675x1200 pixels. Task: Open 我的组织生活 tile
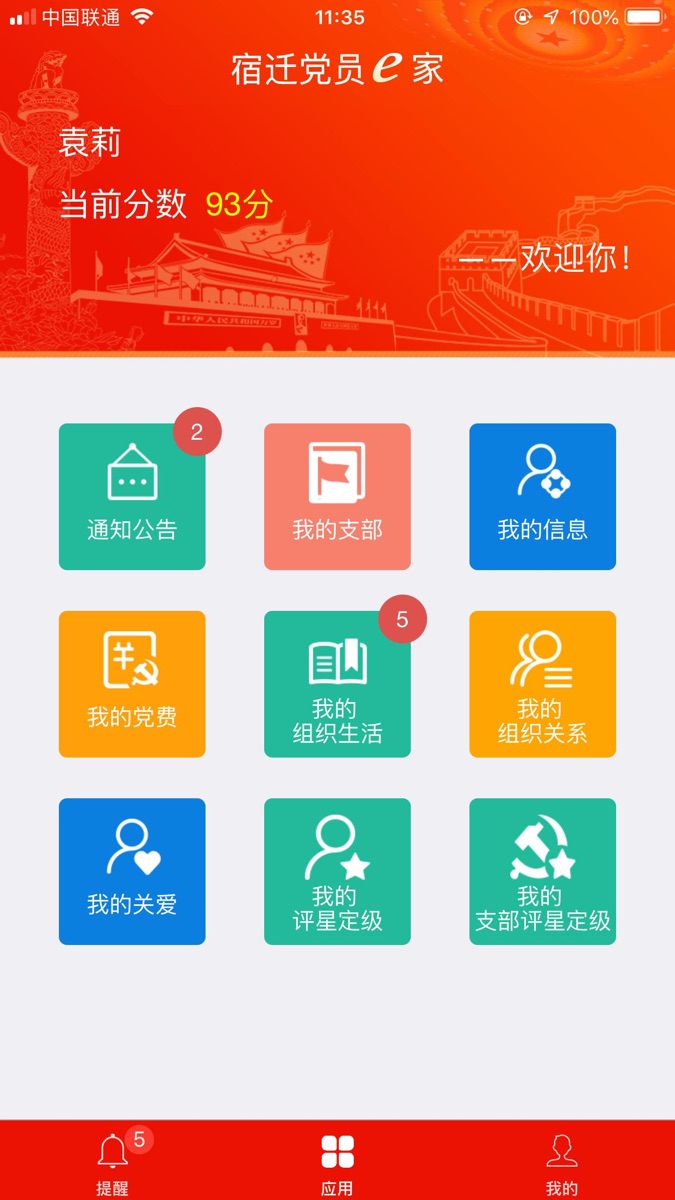point(337,684)
